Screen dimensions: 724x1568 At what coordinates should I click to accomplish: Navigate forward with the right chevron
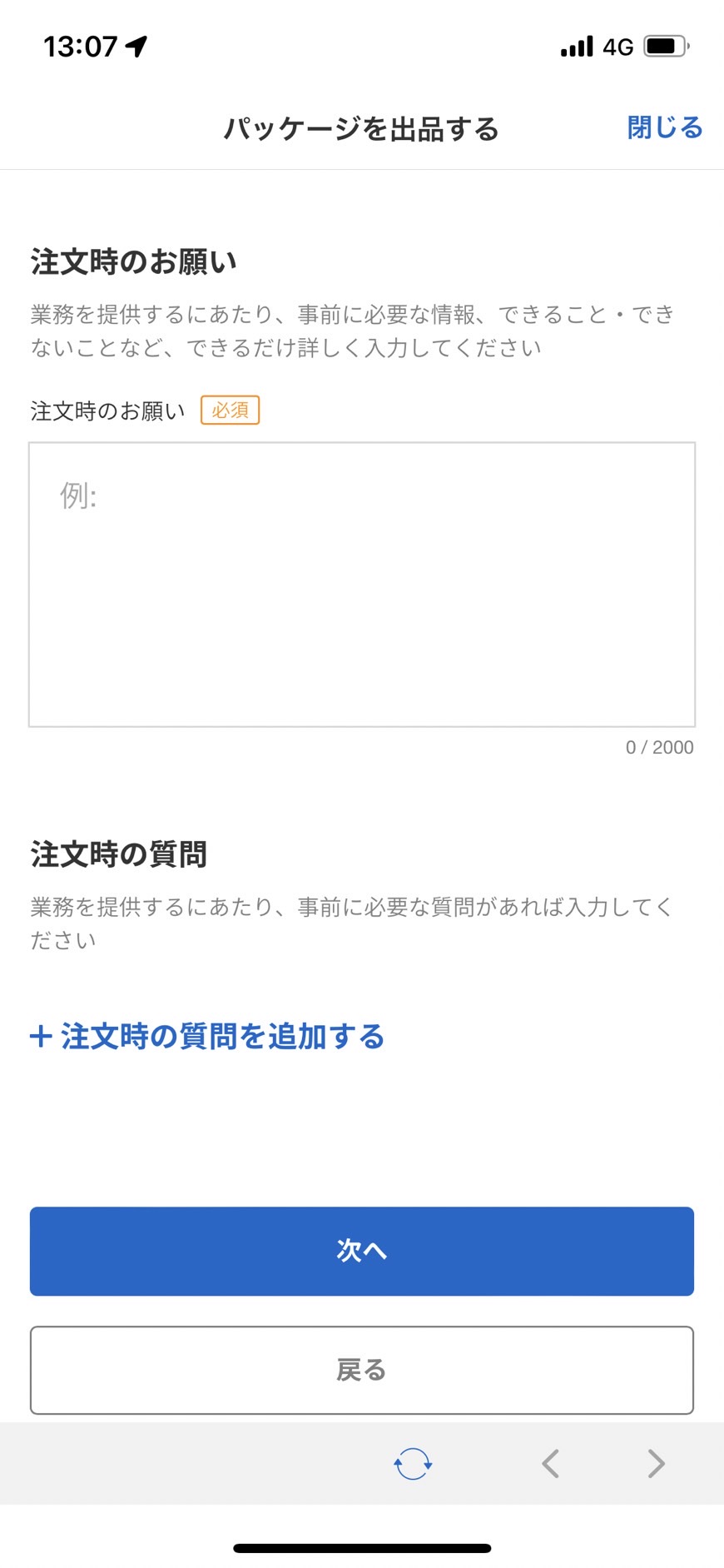click(x=657, y=1463)
